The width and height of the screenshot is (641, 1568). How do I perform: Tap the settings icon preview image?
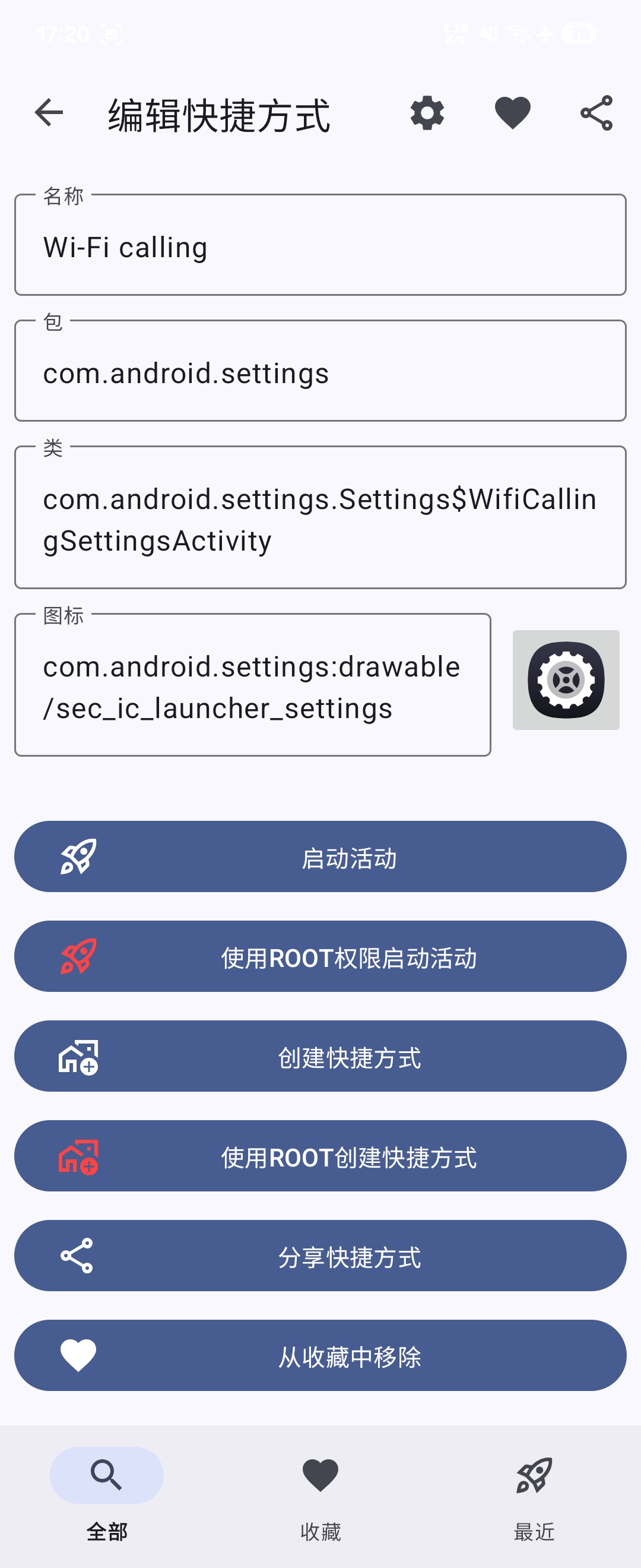pyautogui.click(x=566, y=680)
